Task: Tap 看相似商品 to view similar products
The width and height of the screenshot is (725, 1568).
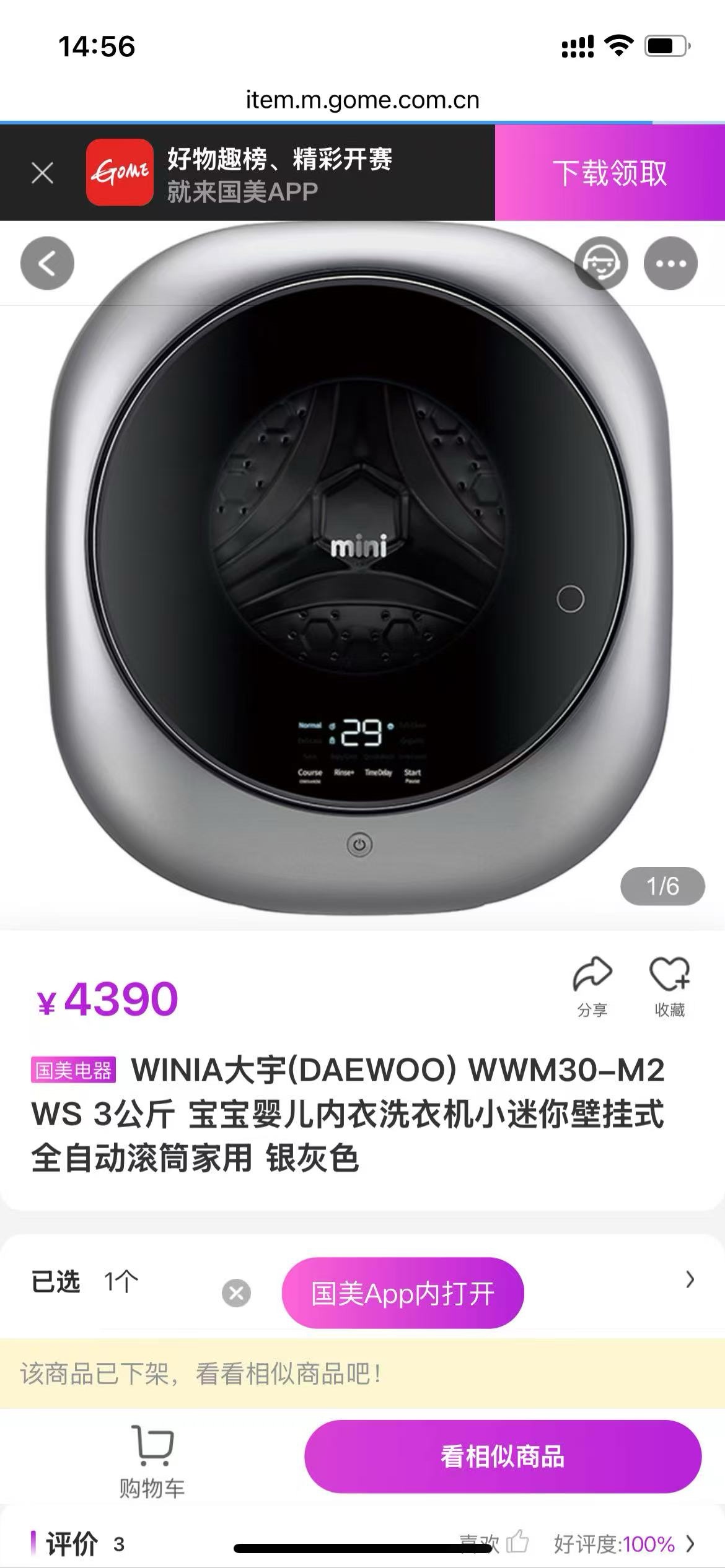Action: click(x=503, y=1457)
